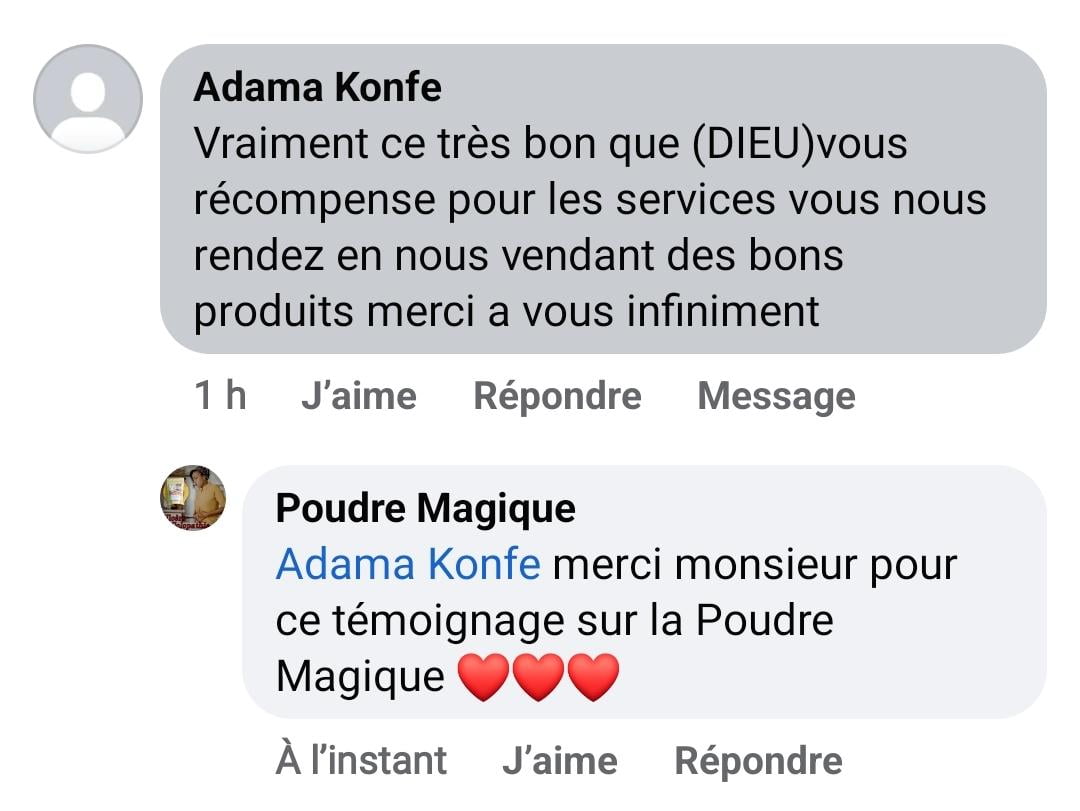Open Poudre Magique page name
Viewport: 1080px width, 811px height.
coord(425,509)
